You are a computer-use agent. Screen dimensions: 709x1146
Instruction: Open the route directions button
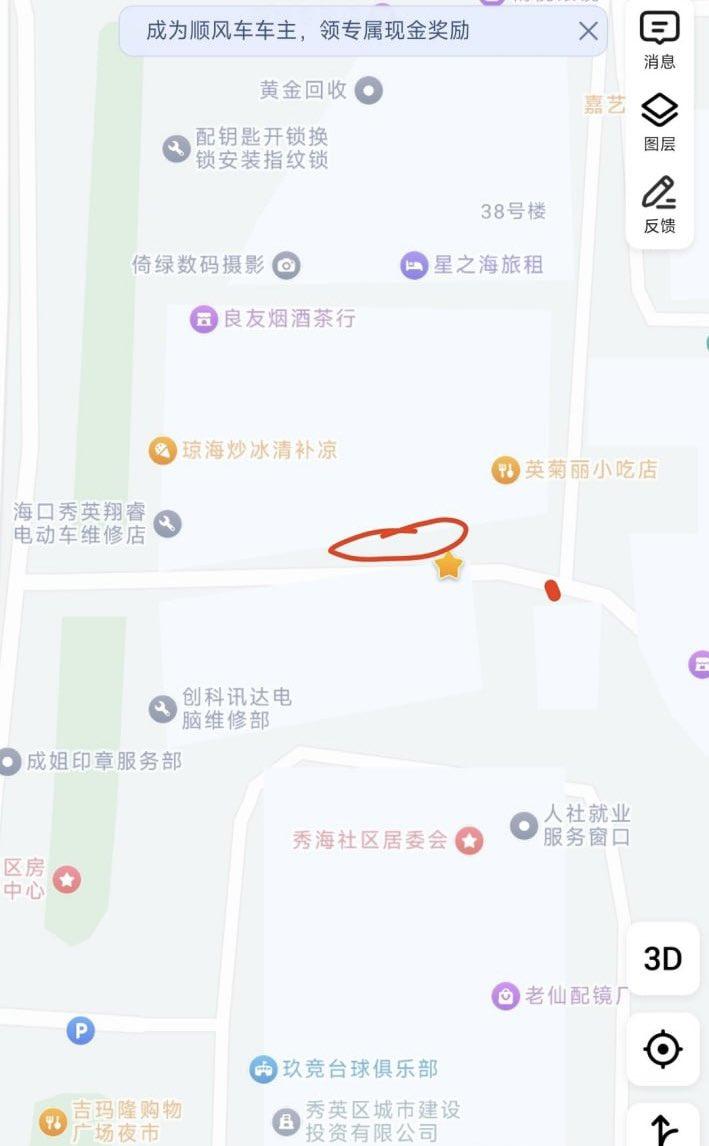tap(664, 1128)
